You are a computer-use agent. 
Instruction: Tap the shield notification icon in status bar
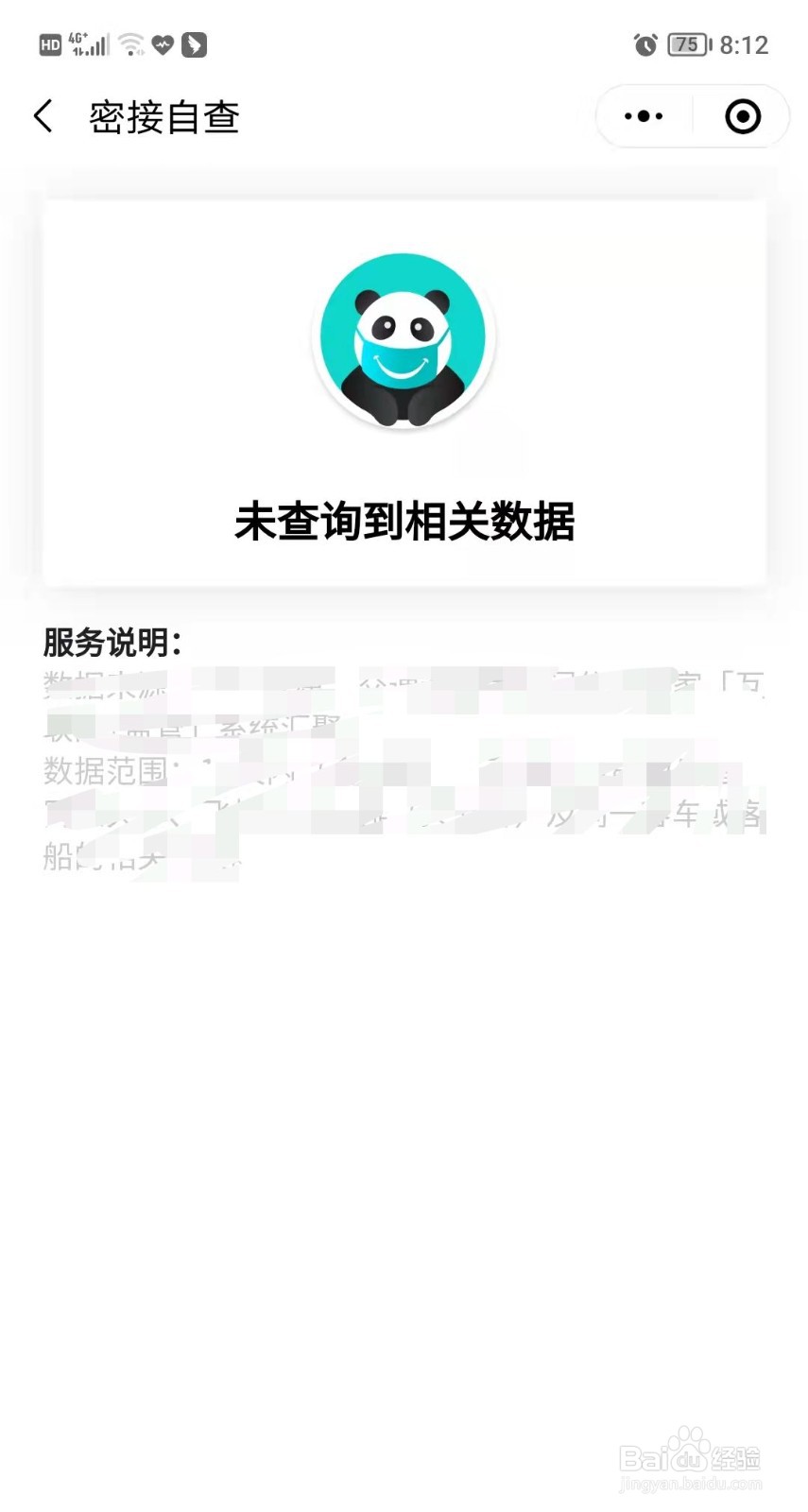[x=194, y=43]
